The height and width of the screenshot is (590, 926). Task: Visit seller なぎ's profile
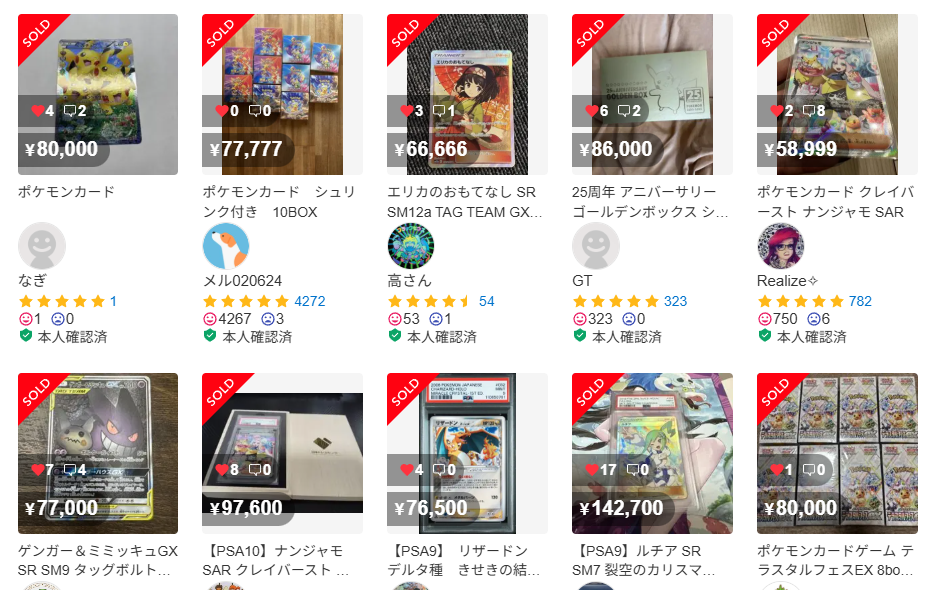click(42, 246)
